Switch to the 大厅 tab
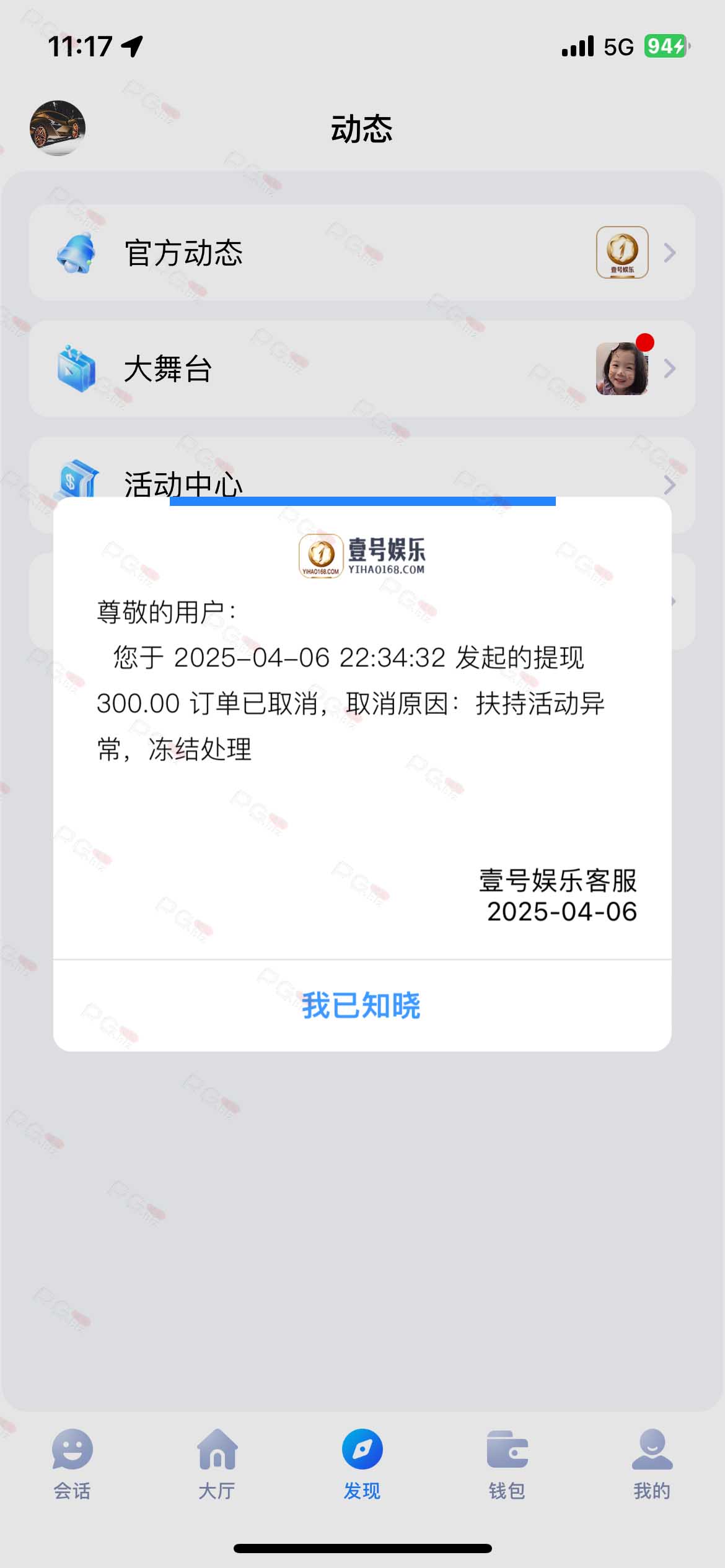725x1568 pixels. (217, 1465)
